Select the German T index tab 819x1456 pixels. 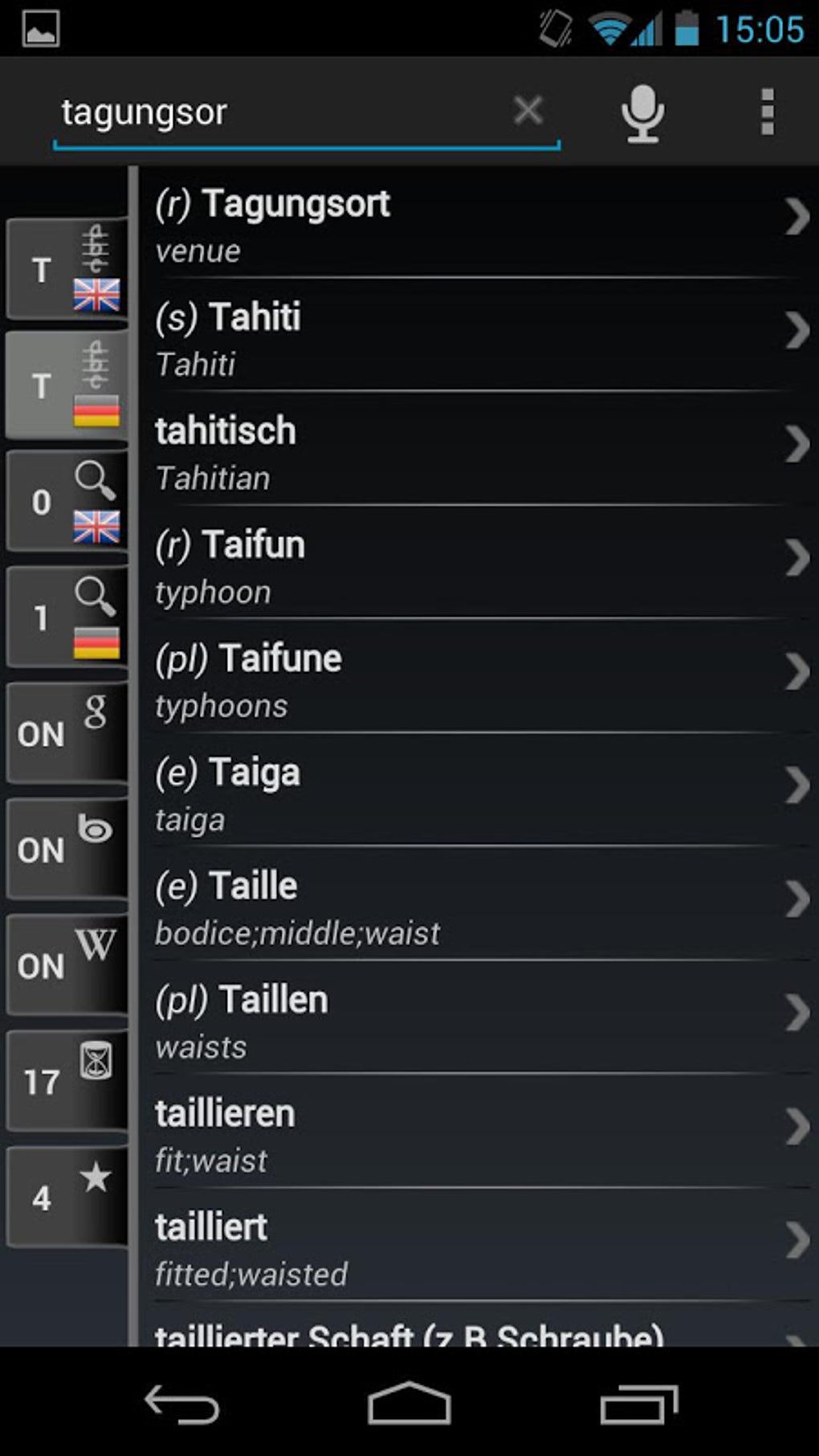pyautogui.click(x=67, y=385)
